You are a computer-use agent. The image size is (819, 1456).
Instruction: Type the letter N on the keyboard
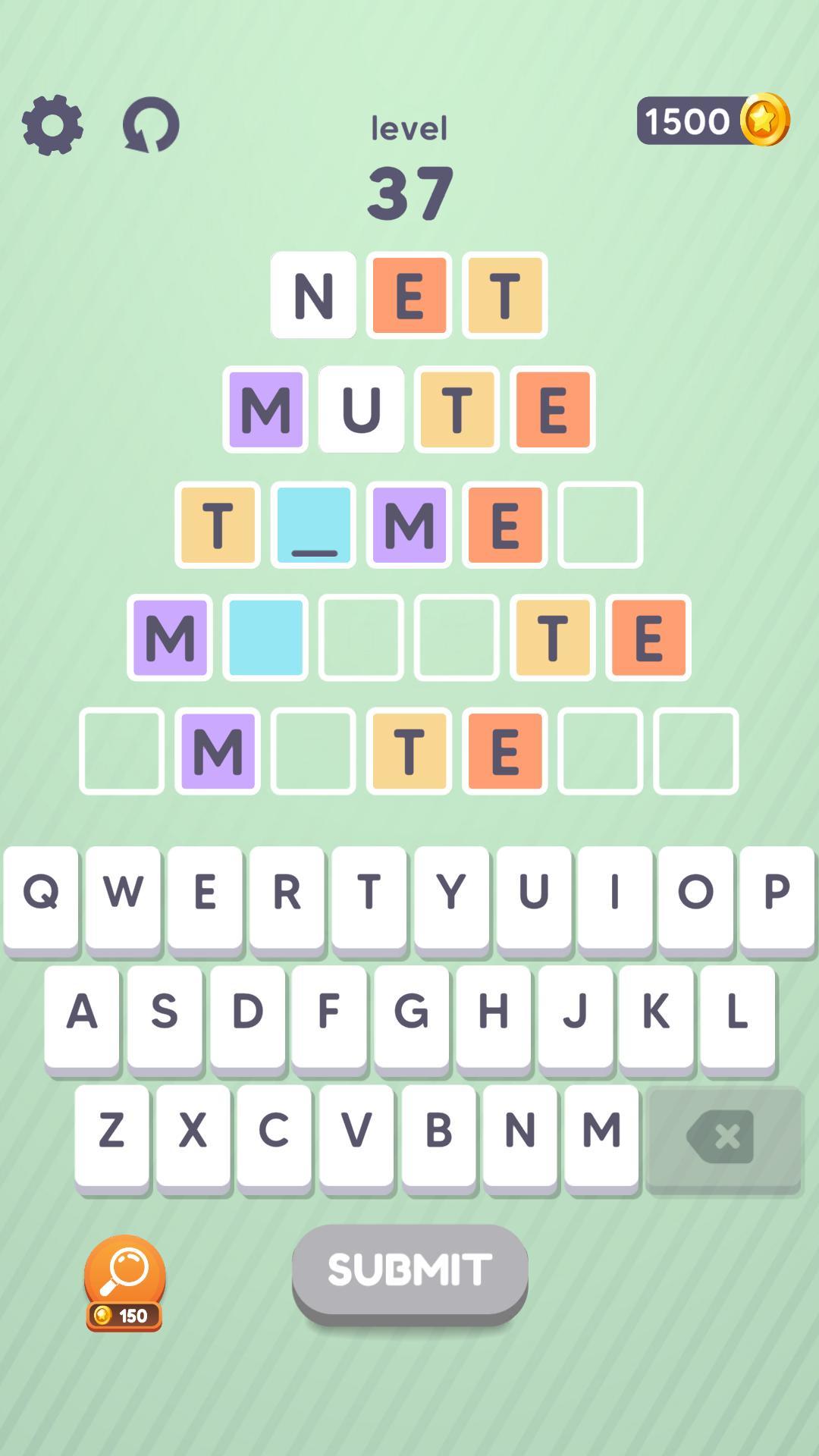click(520, 1131)
